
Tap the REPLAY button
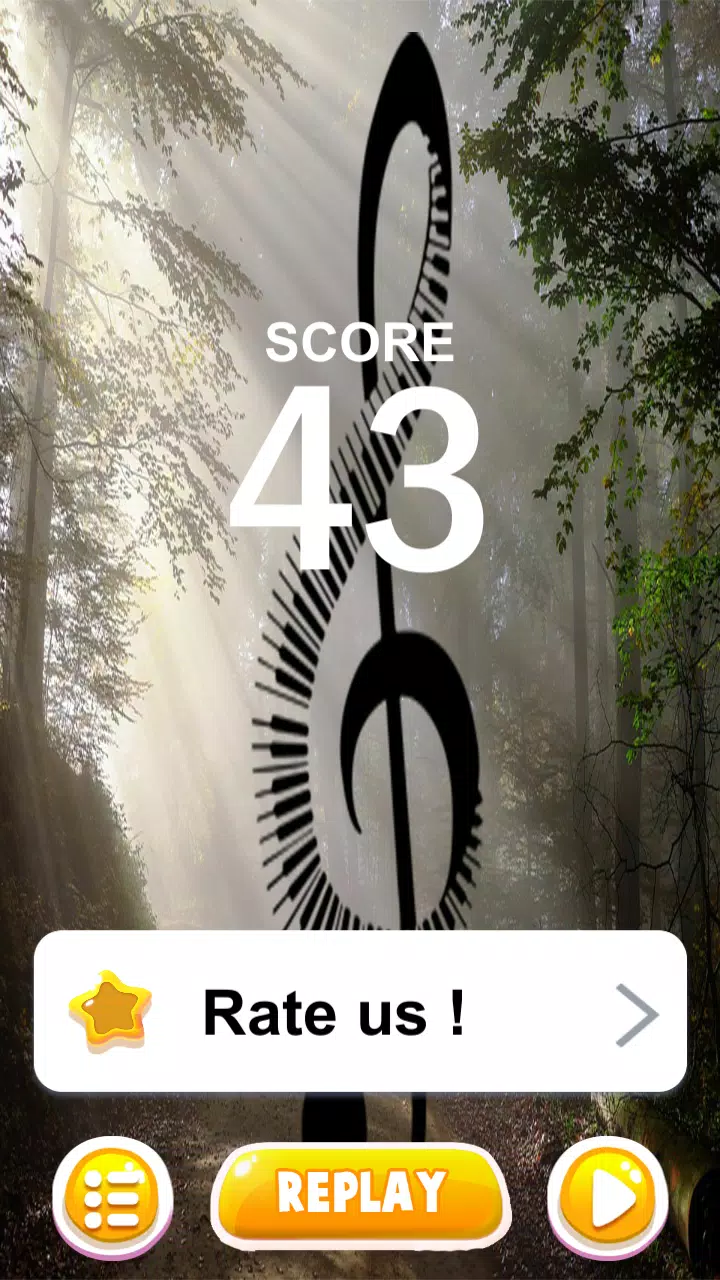tap(360, 1193)
